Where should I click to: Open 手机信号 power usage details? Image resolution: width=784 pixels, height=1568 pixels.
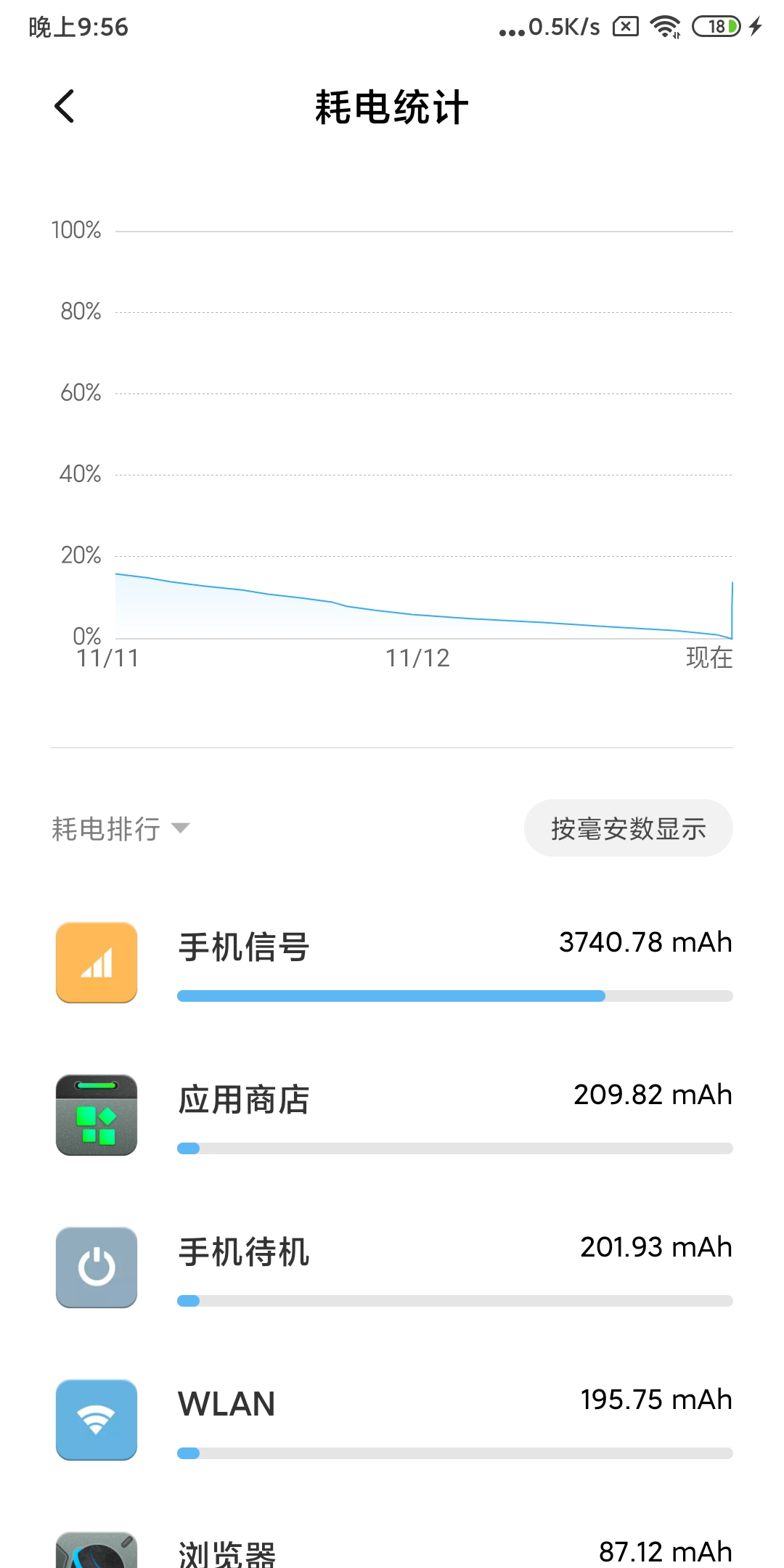pyautogui.click(x=392, y=963)
